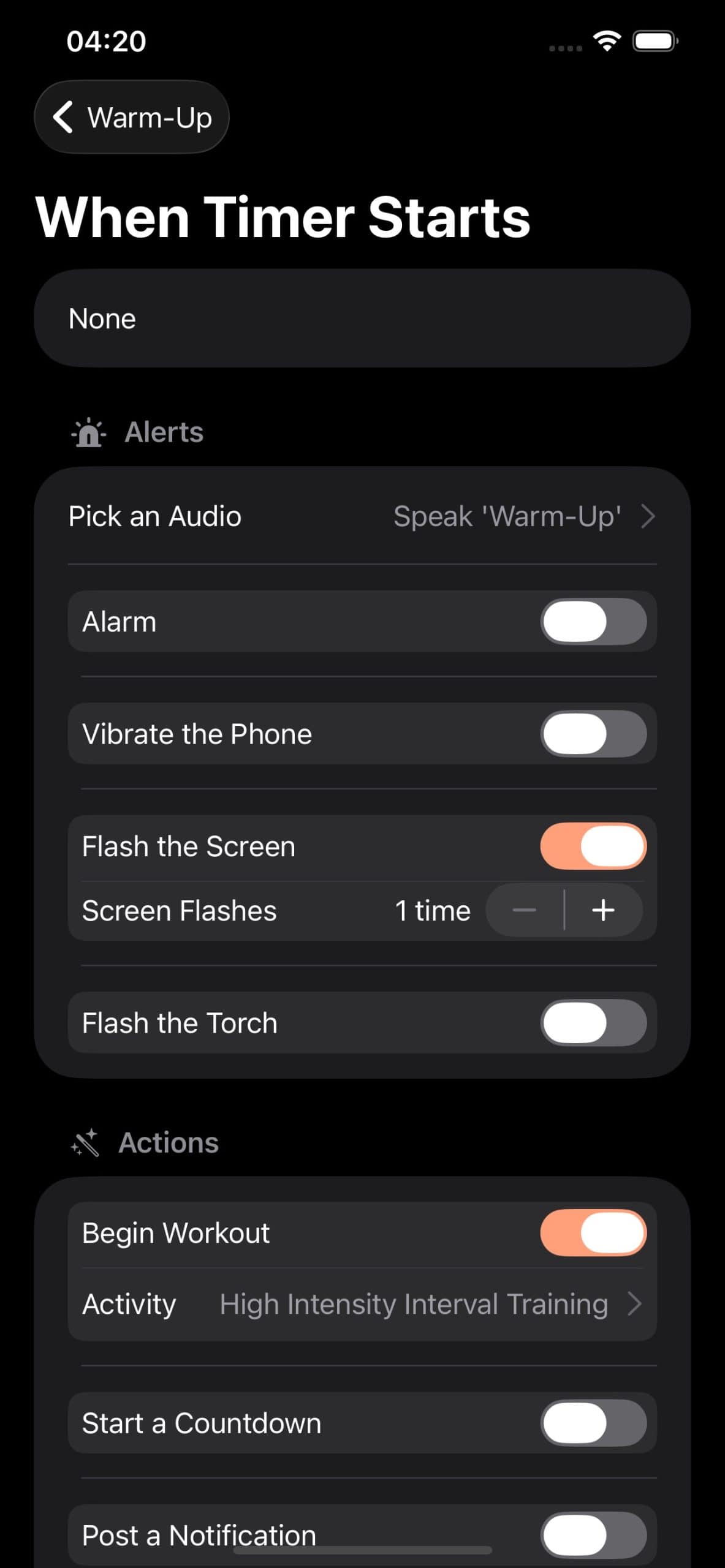The height and width of the screenshot is (1568, 725).
Task: Open the Pick an Audio options
Action: pyautogui.click(x=363, y=516)
